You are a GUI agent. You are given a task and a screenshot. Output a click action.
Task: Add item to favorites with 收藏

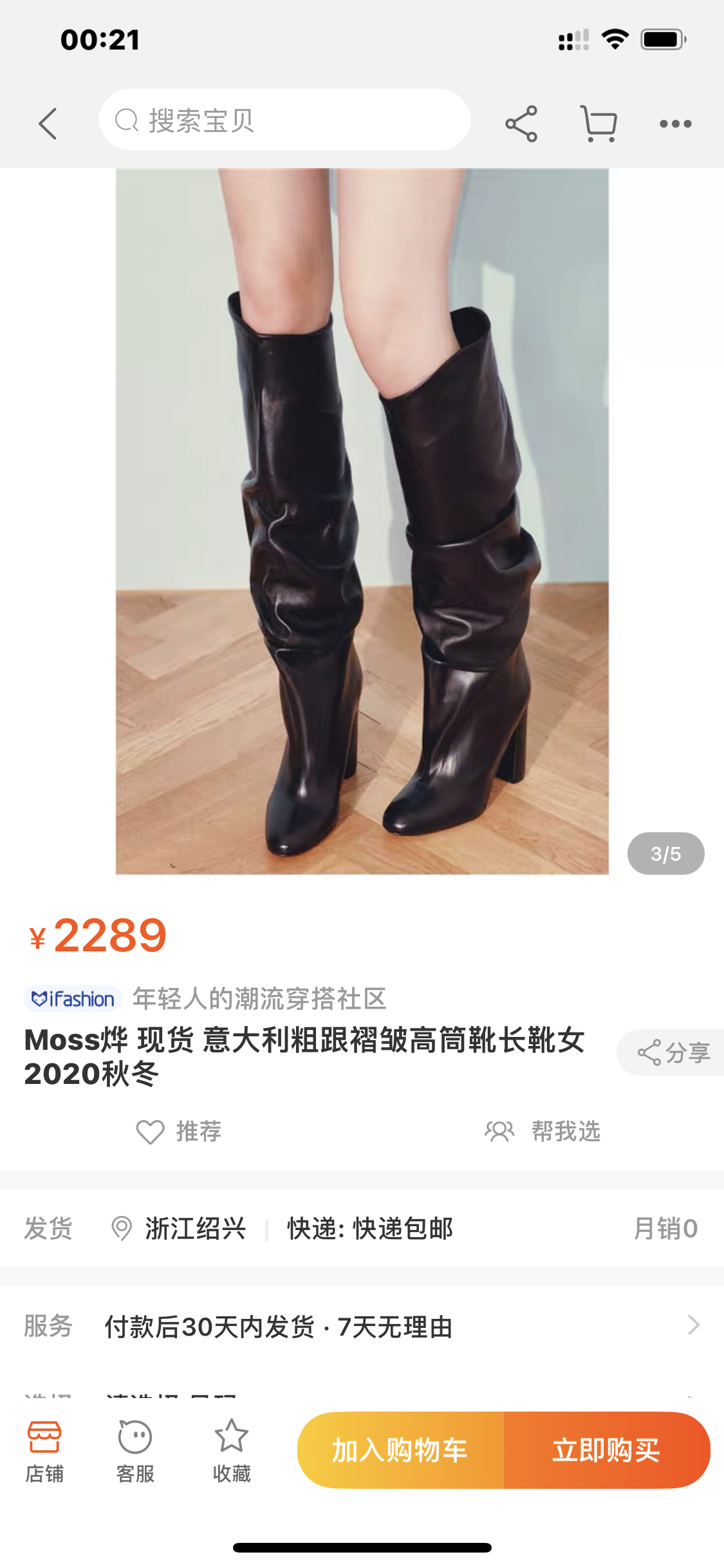click(x=232, y=1451)
